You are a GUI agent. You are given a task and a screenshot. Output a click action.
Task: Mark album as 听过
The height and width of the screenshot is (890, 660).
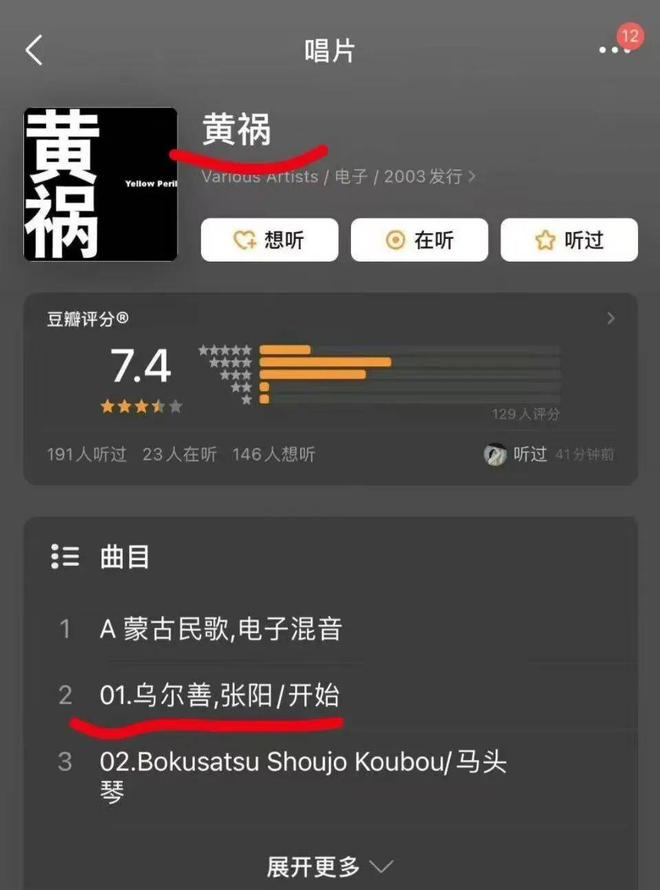tap(569, 240)
